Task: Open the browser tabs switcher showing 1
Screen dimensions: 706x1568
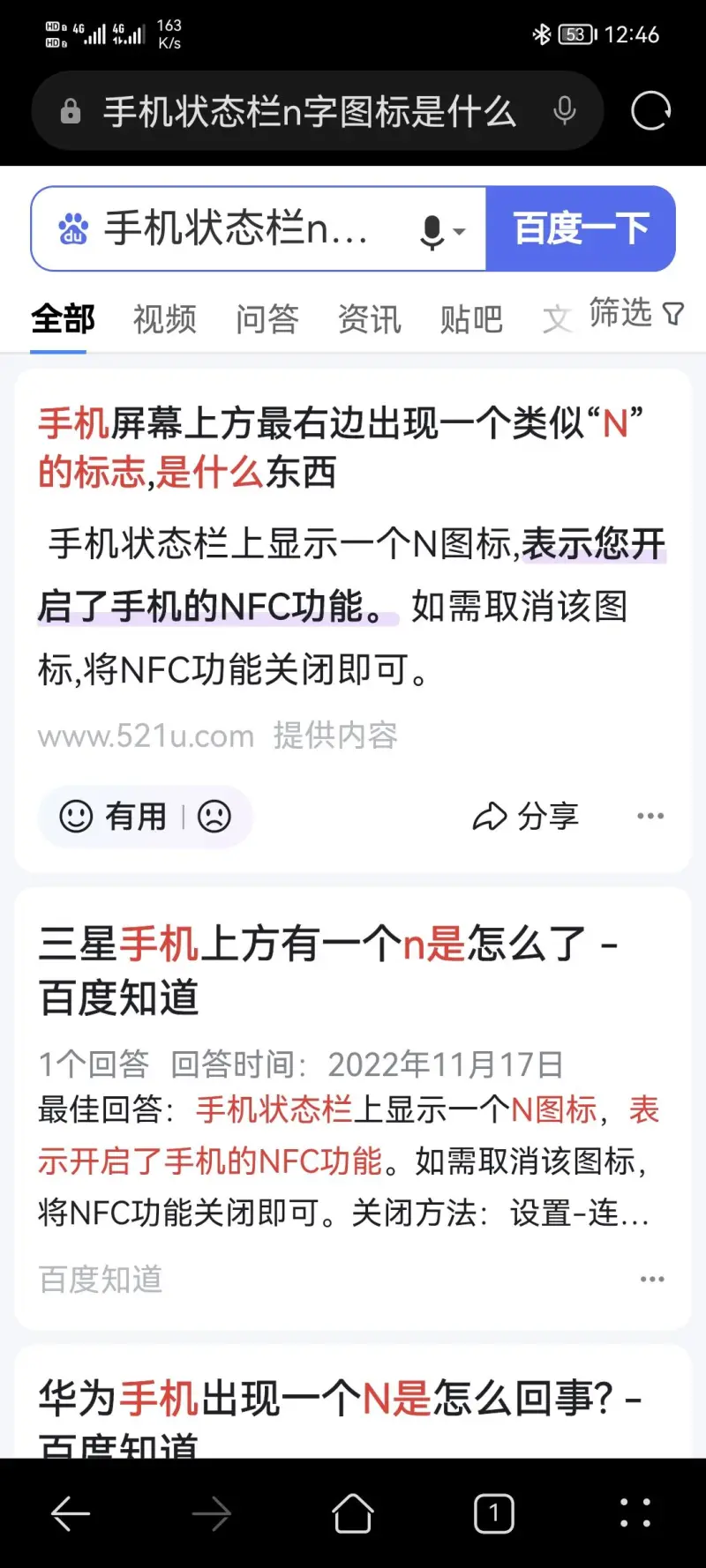Action: point(494,1513)
